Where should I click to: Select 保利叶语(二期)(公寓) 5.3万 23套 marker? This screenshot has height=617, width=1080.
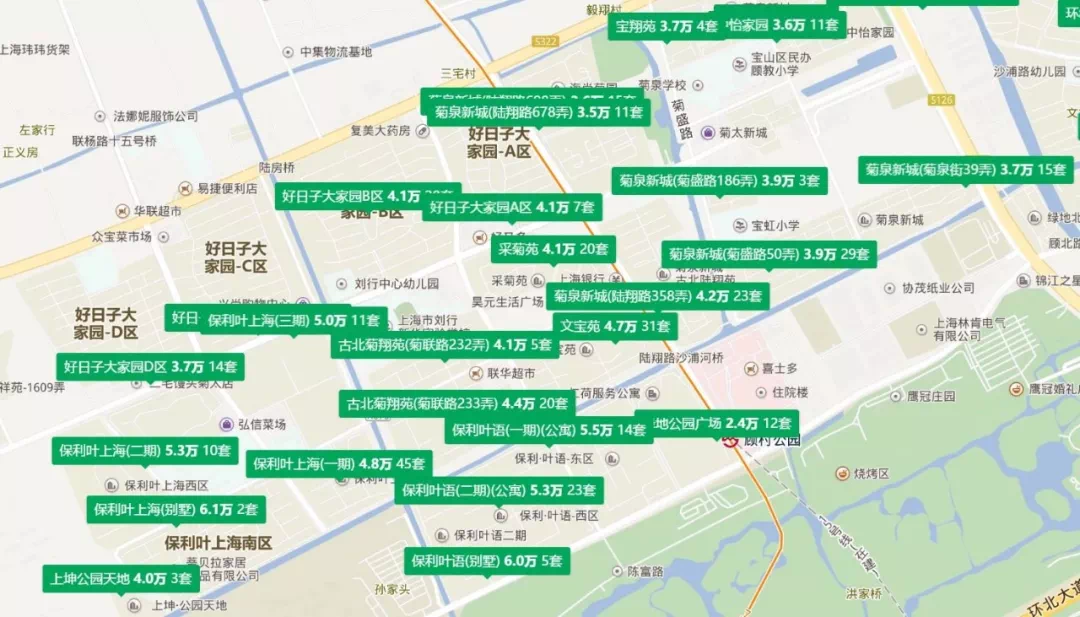[x=499, y=490]
